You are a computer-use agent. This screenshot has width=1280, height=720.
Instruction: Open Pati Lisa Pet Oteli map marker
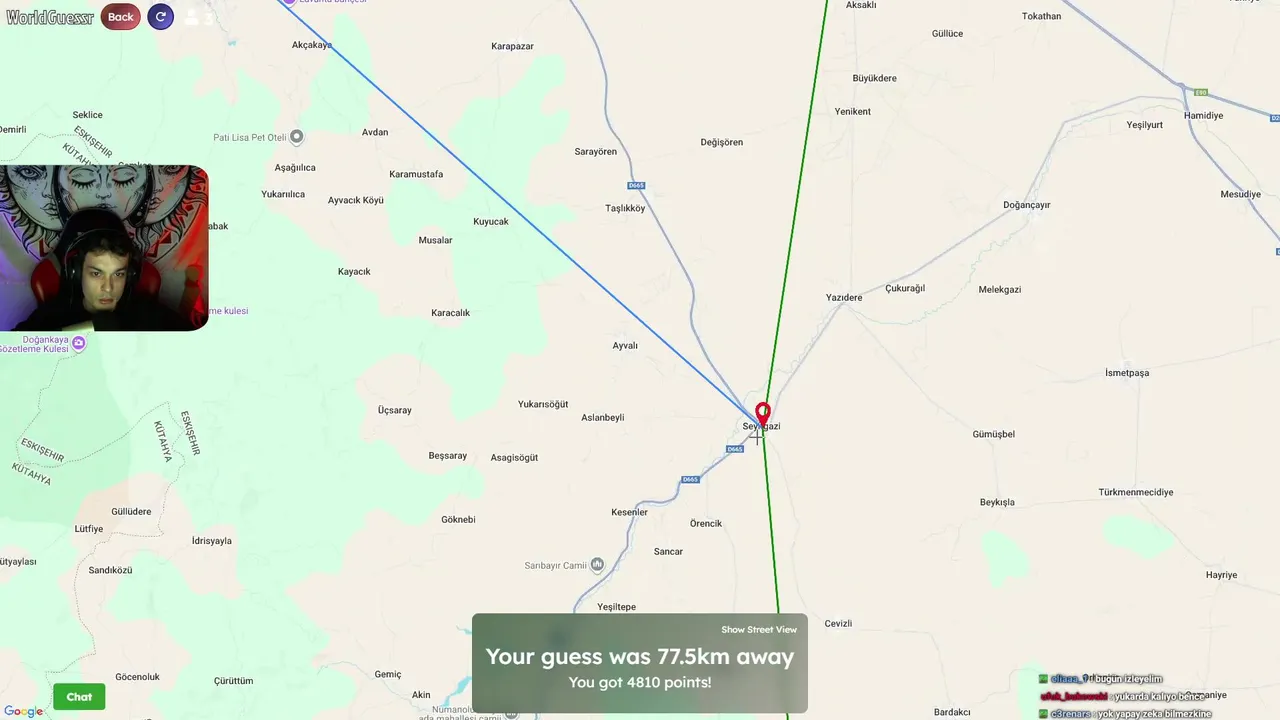[296, 137]
